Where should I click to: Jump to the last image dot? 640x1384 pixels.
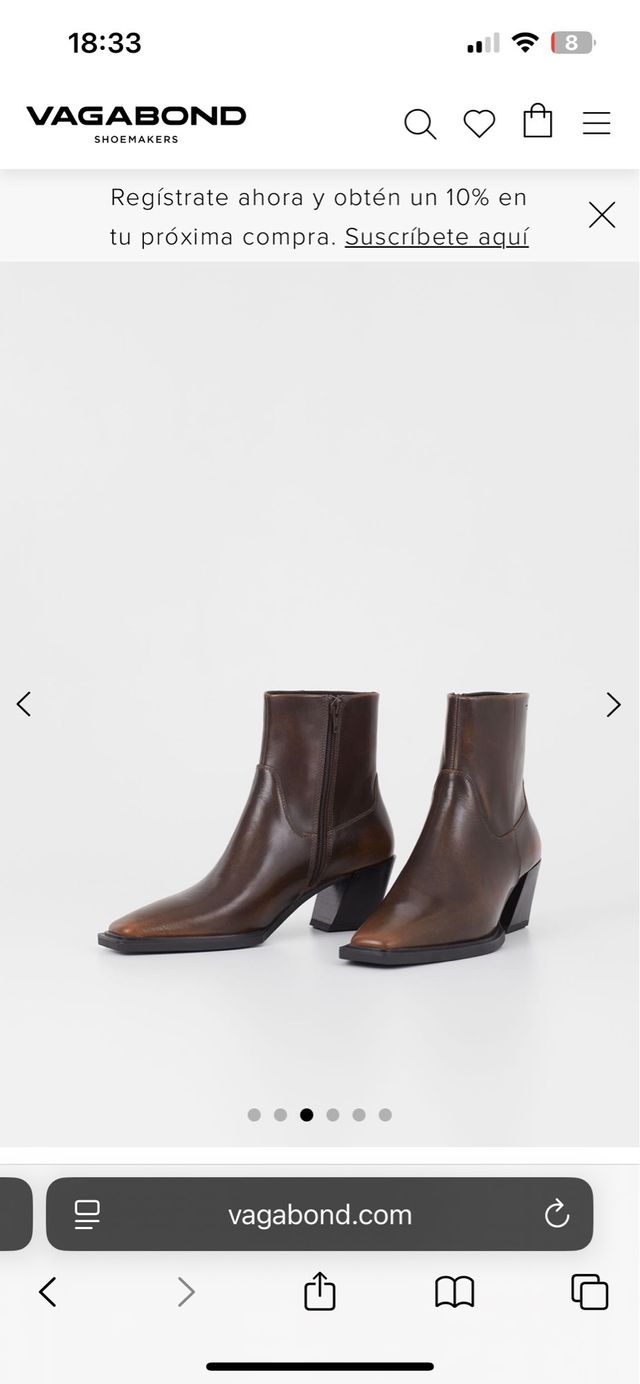coord(385,1115)
